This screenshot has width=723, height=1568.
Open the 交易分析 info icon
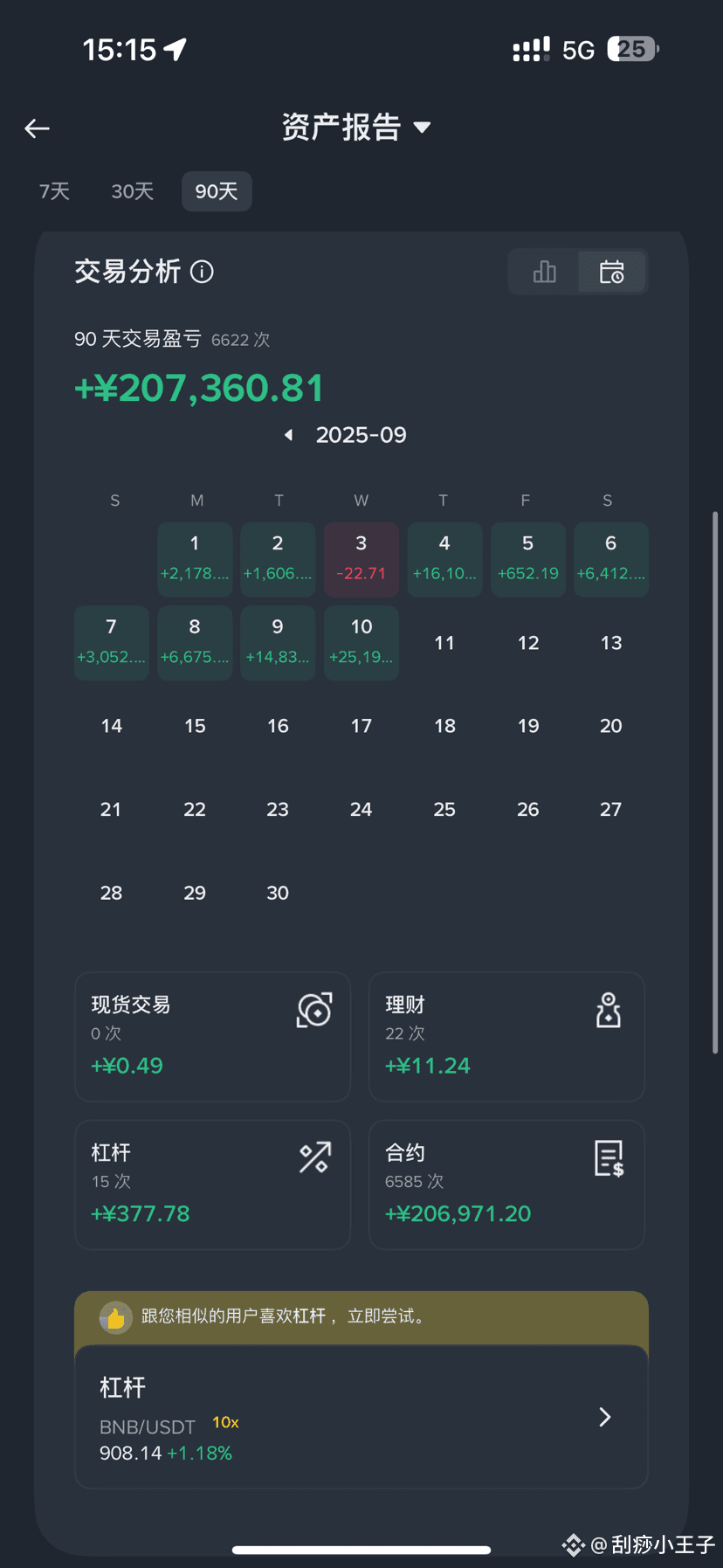tap(202, 272)
